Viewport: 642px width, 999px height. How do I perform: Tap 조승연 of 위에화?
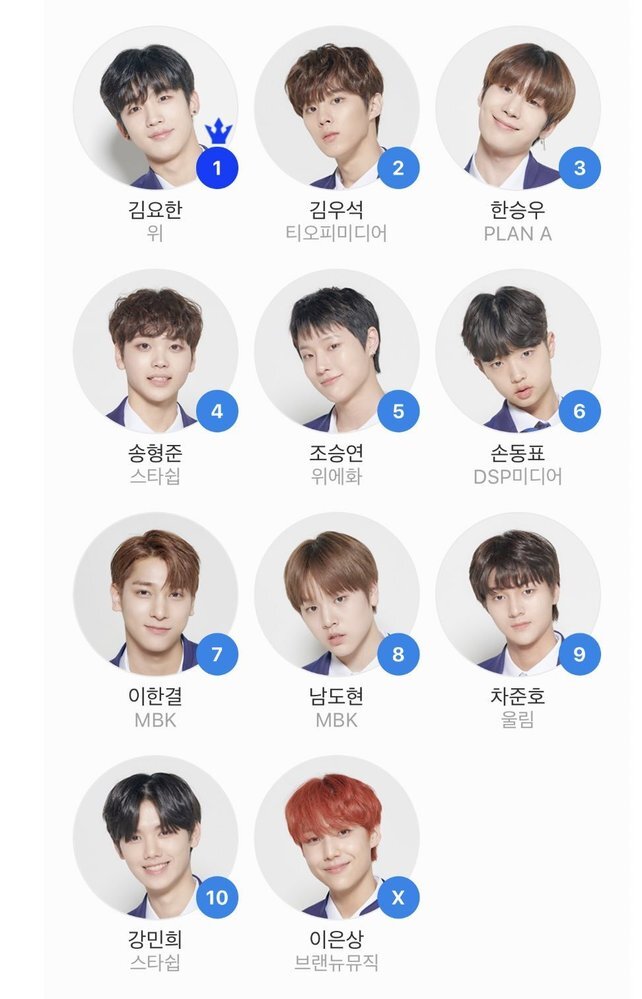coord(336,350)
